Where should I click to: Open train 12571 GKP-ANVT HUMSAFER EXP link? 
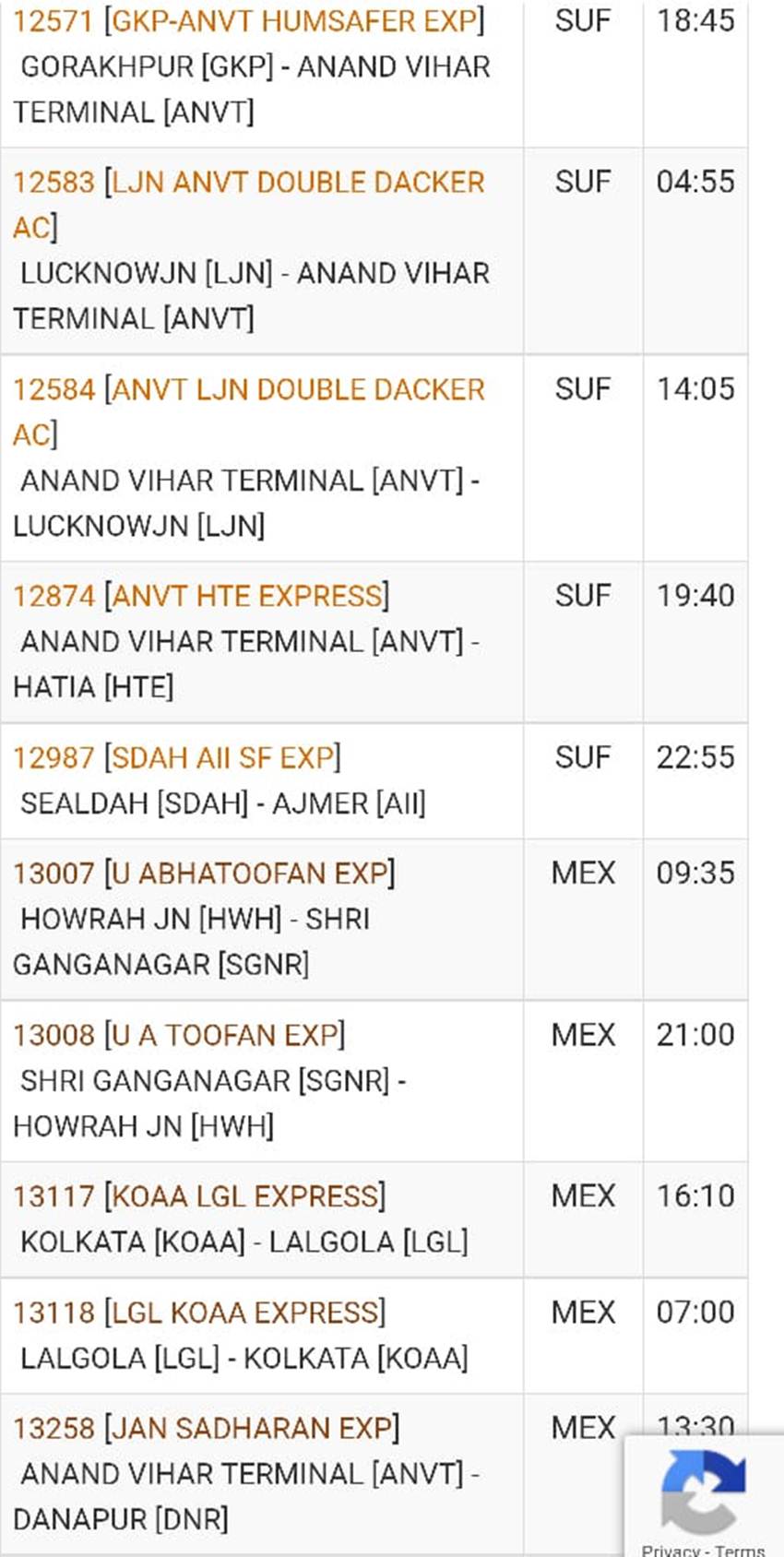pos(248,21)
